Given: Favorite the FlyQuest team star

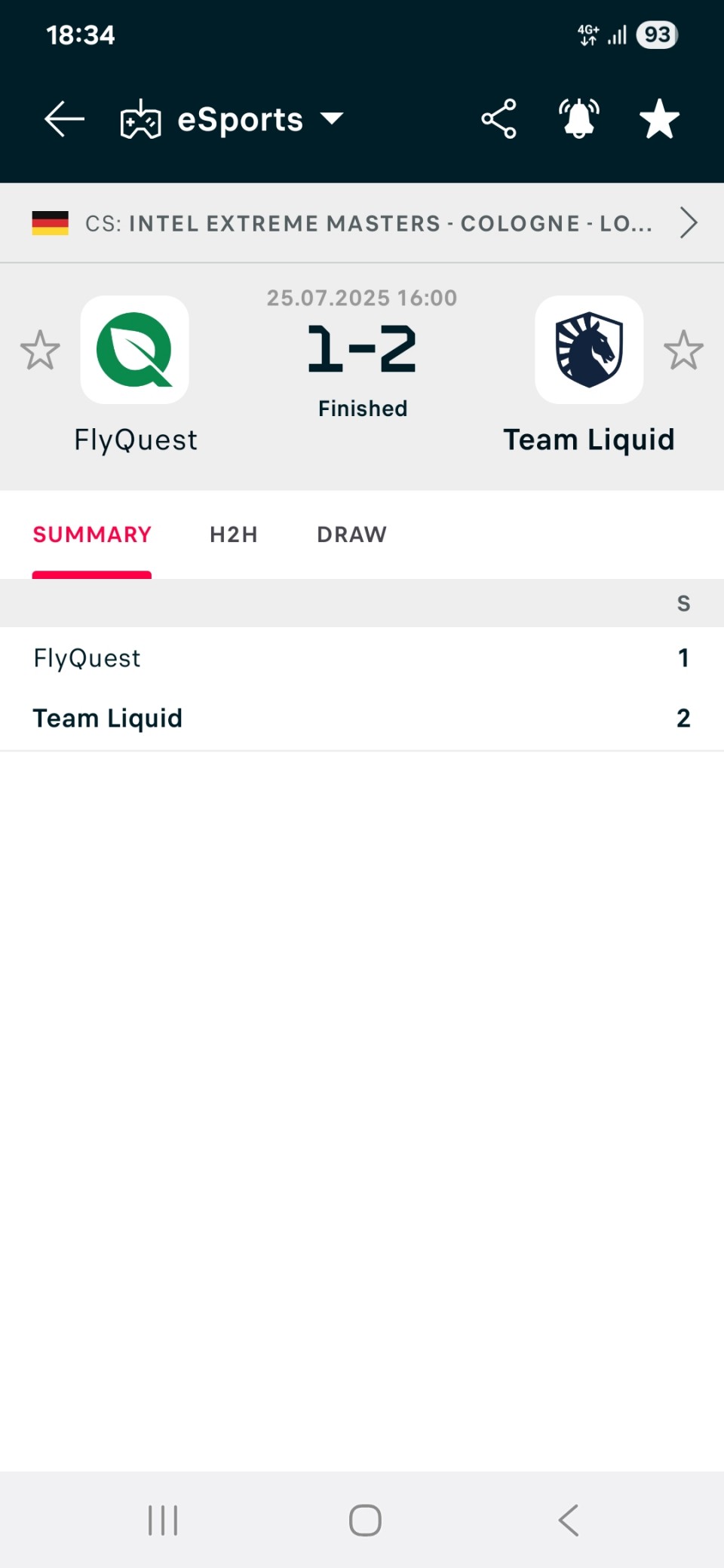Looking at the screenshot, I should coord(40,350).
